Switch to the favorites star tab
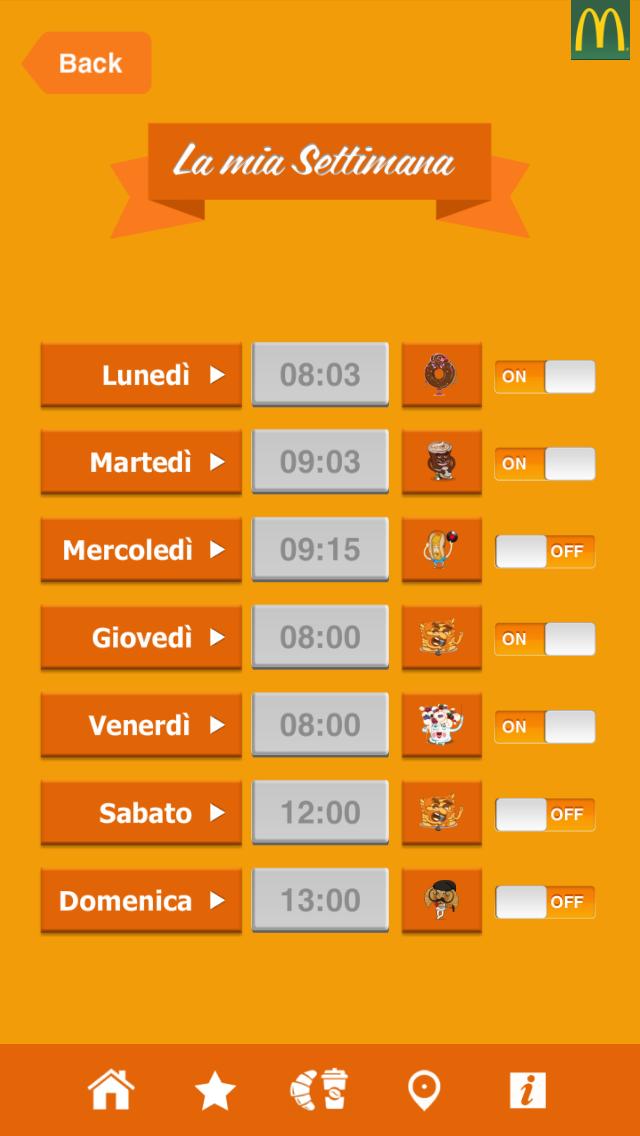The image size is (640, 1136). pos(215,1090)
